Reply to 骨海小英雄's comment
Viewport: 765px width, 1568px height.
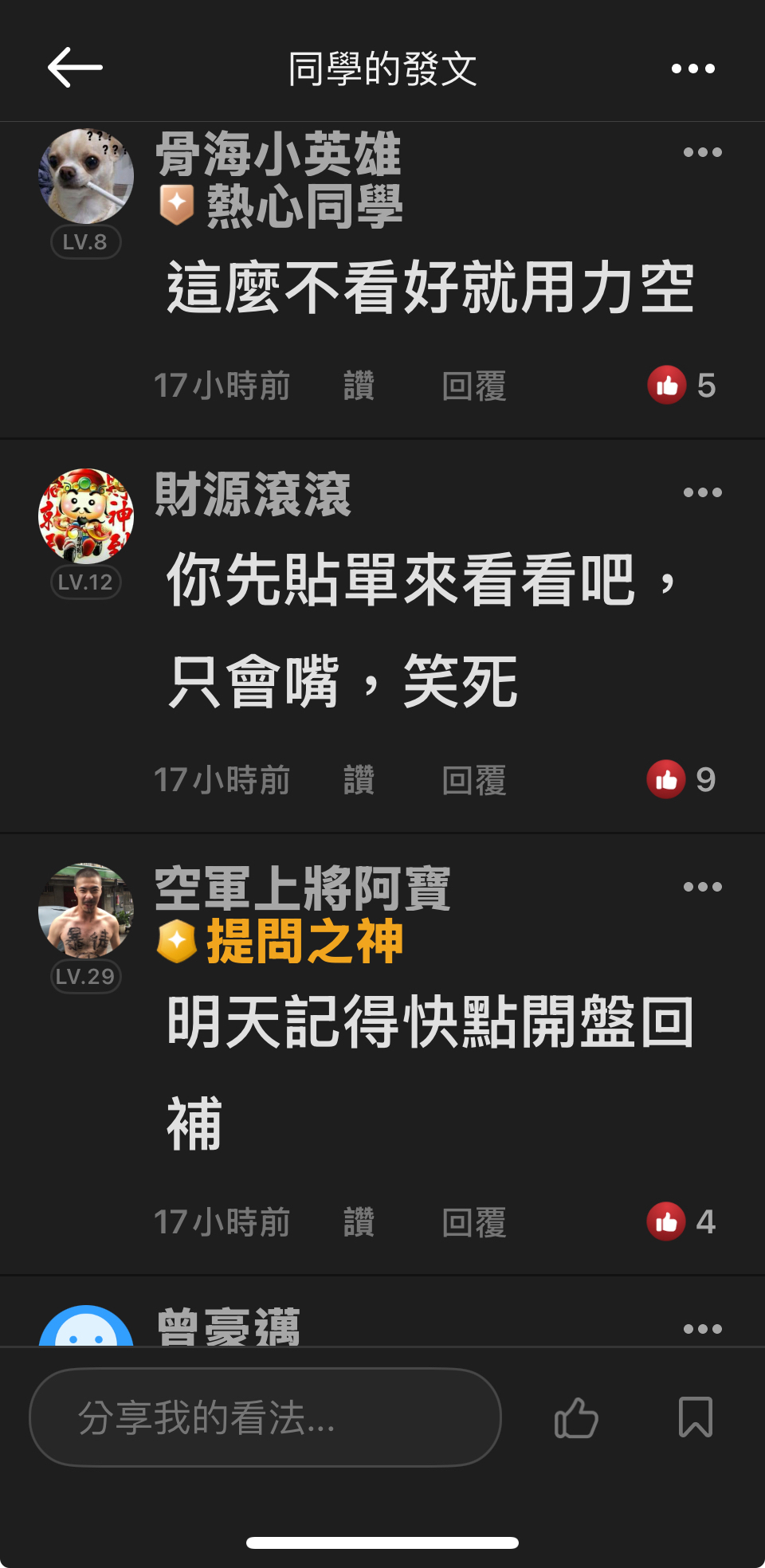pos(474,386)
